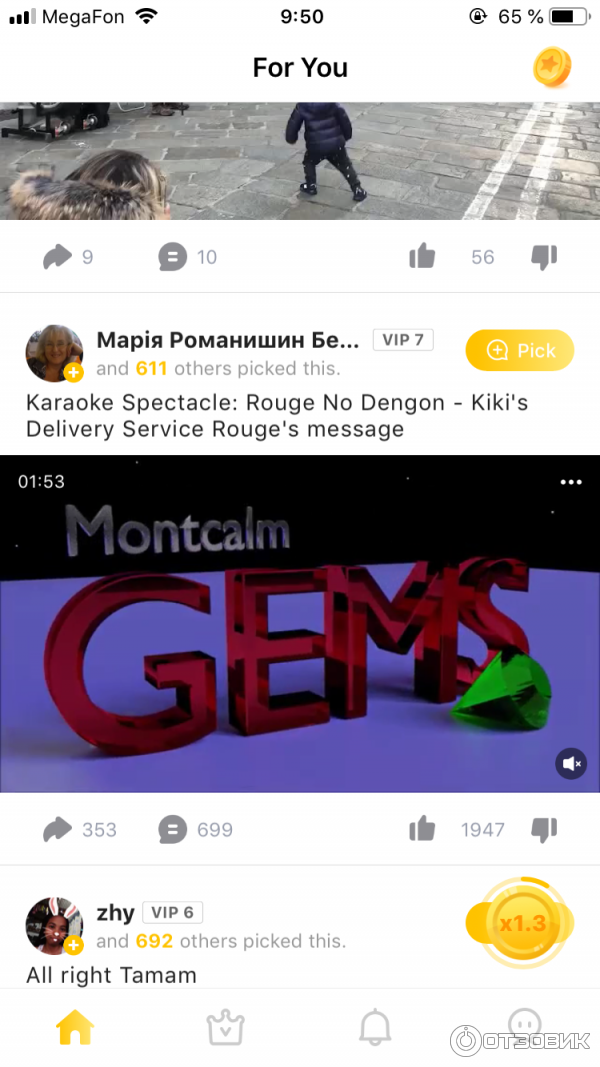Open the gold coin rewards icon
Image resolution: width=600 pixels, height=1067 pixels.
tap(553, 67)
